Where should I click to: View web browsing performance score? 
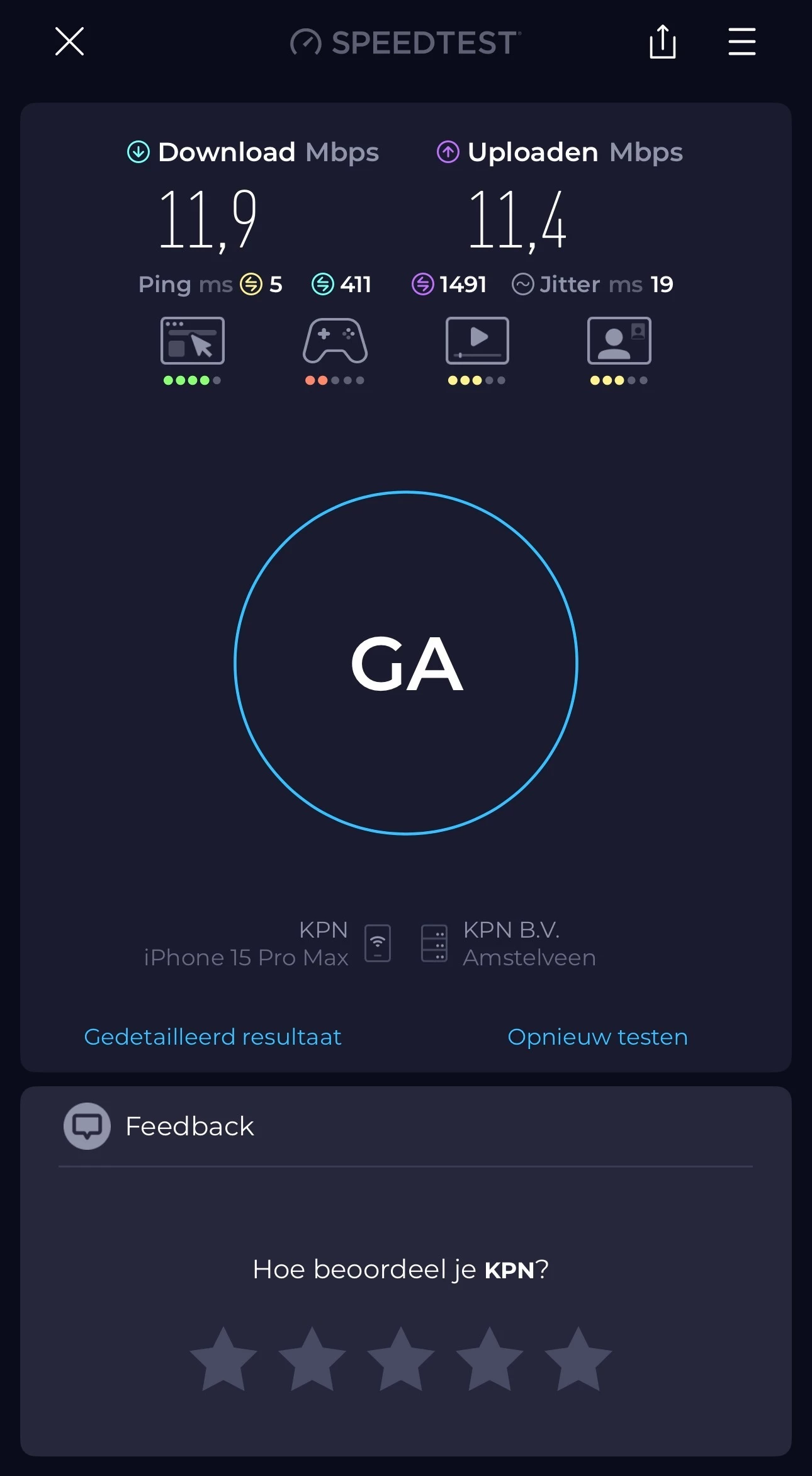(193, 349)
